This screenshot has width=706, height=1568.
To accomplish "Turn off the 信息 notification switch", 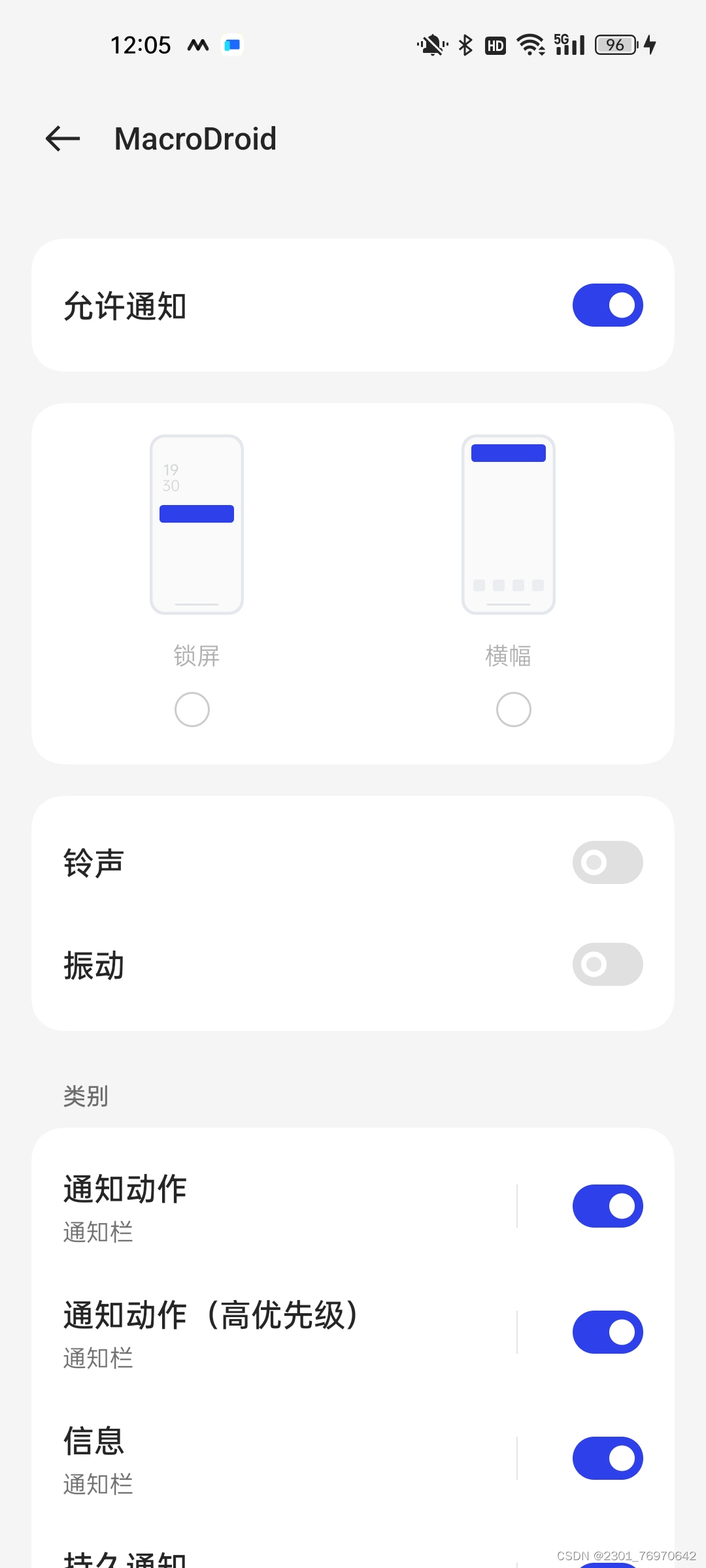I will click(607, 1458).
